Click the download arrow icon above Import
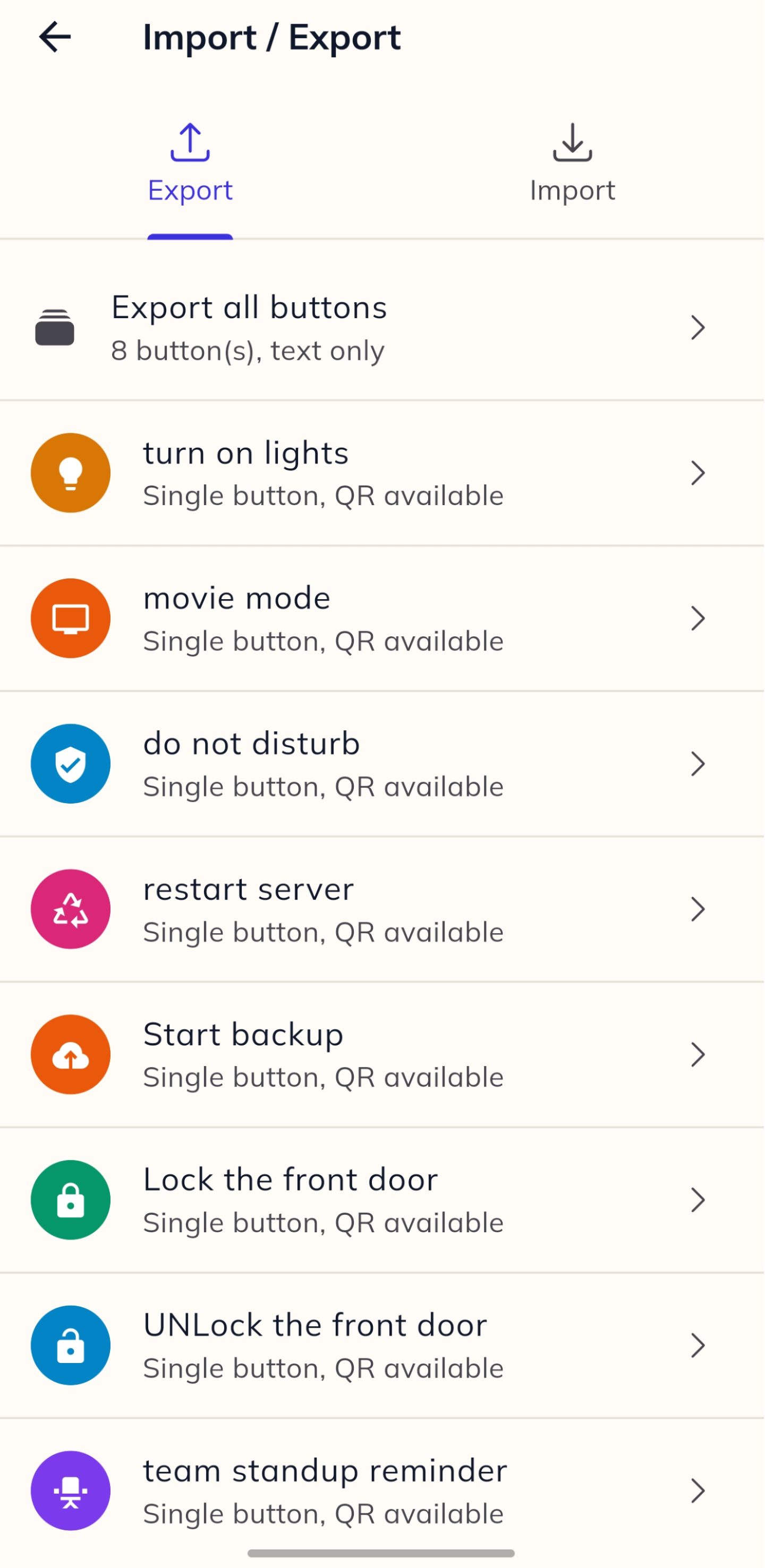Screen dimensions: 765x1568 (573, 142)
